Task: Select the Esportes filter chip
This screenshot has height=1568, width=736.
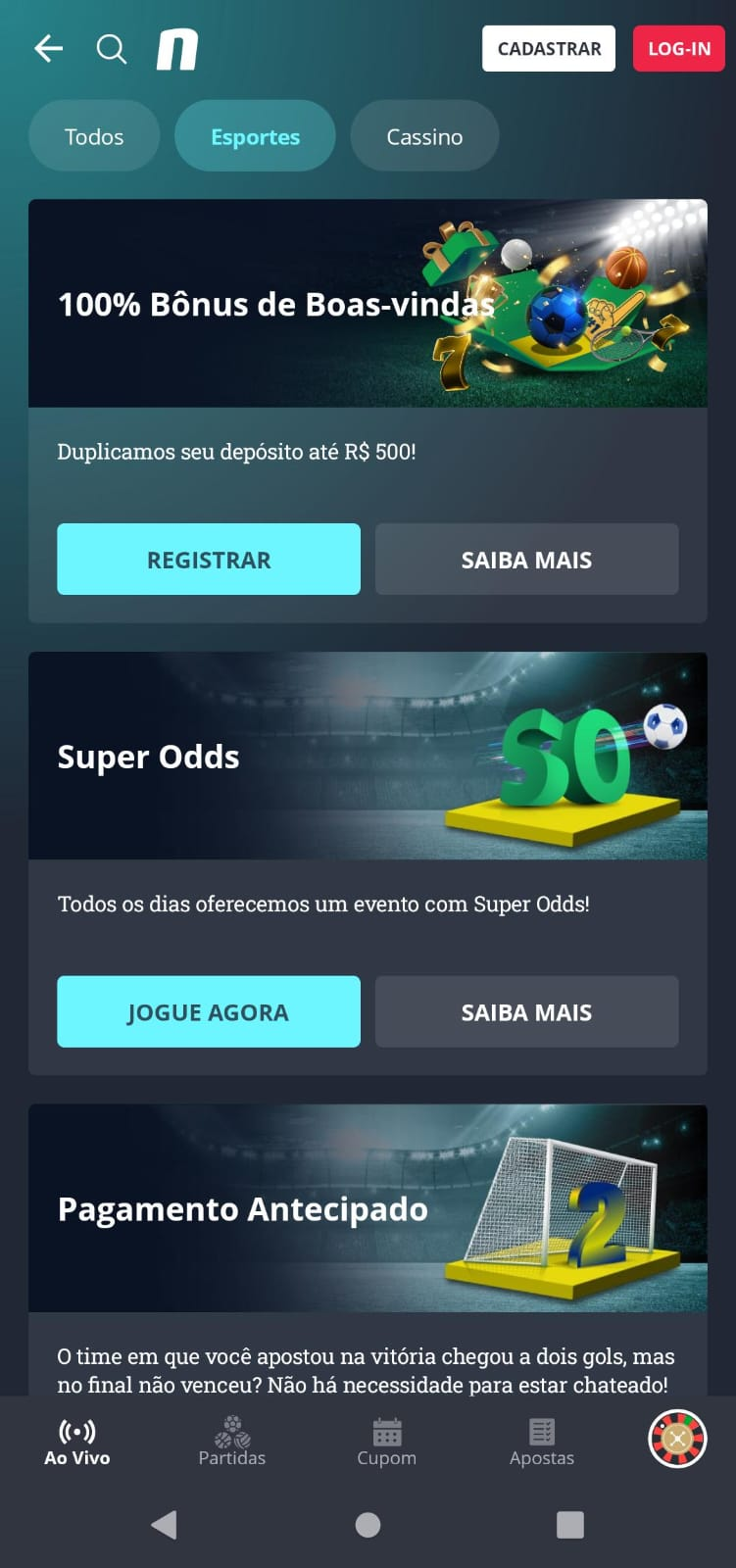Action: click(x=255, y=136)
